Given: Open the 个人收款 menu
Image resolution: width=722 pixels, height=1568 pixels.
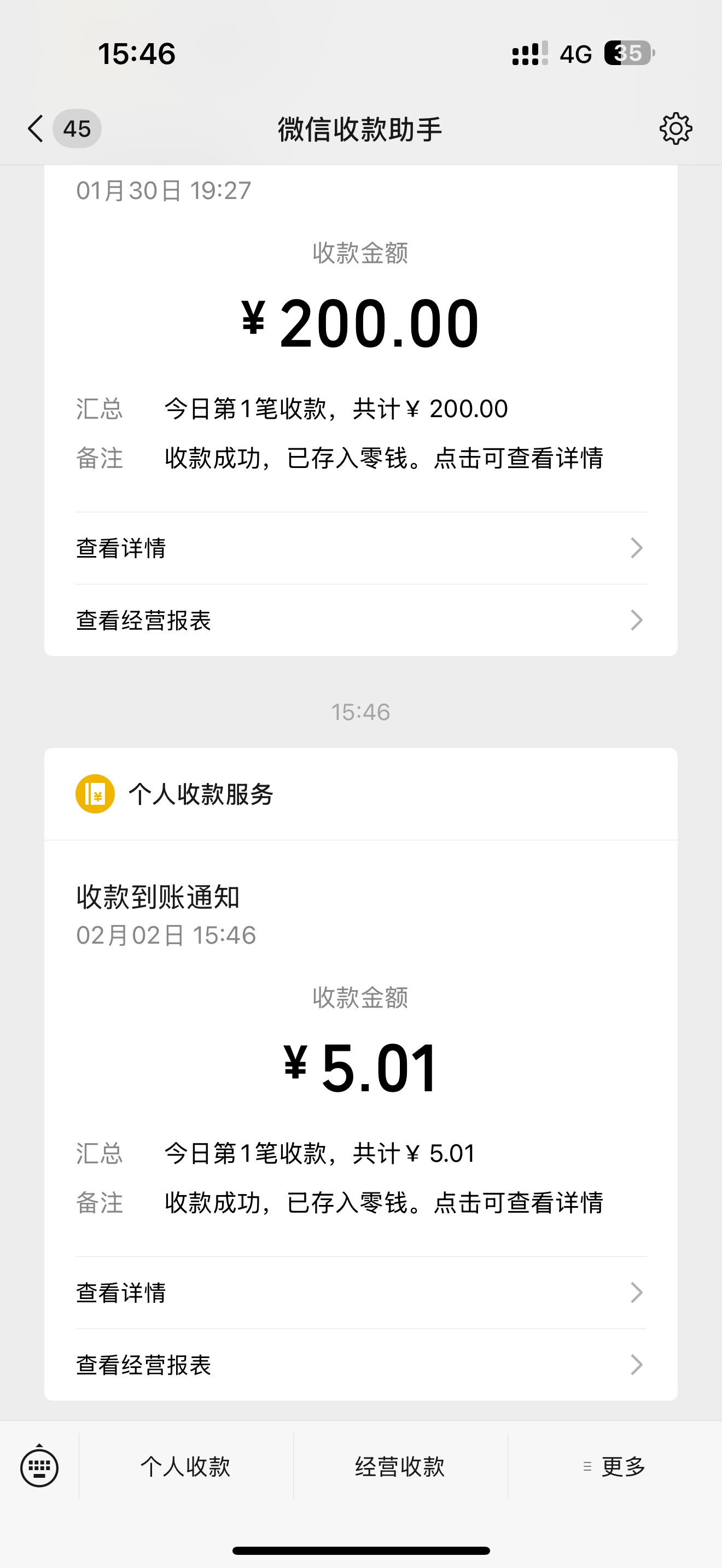Looking at the screenshot, I should click(185, 1466).
